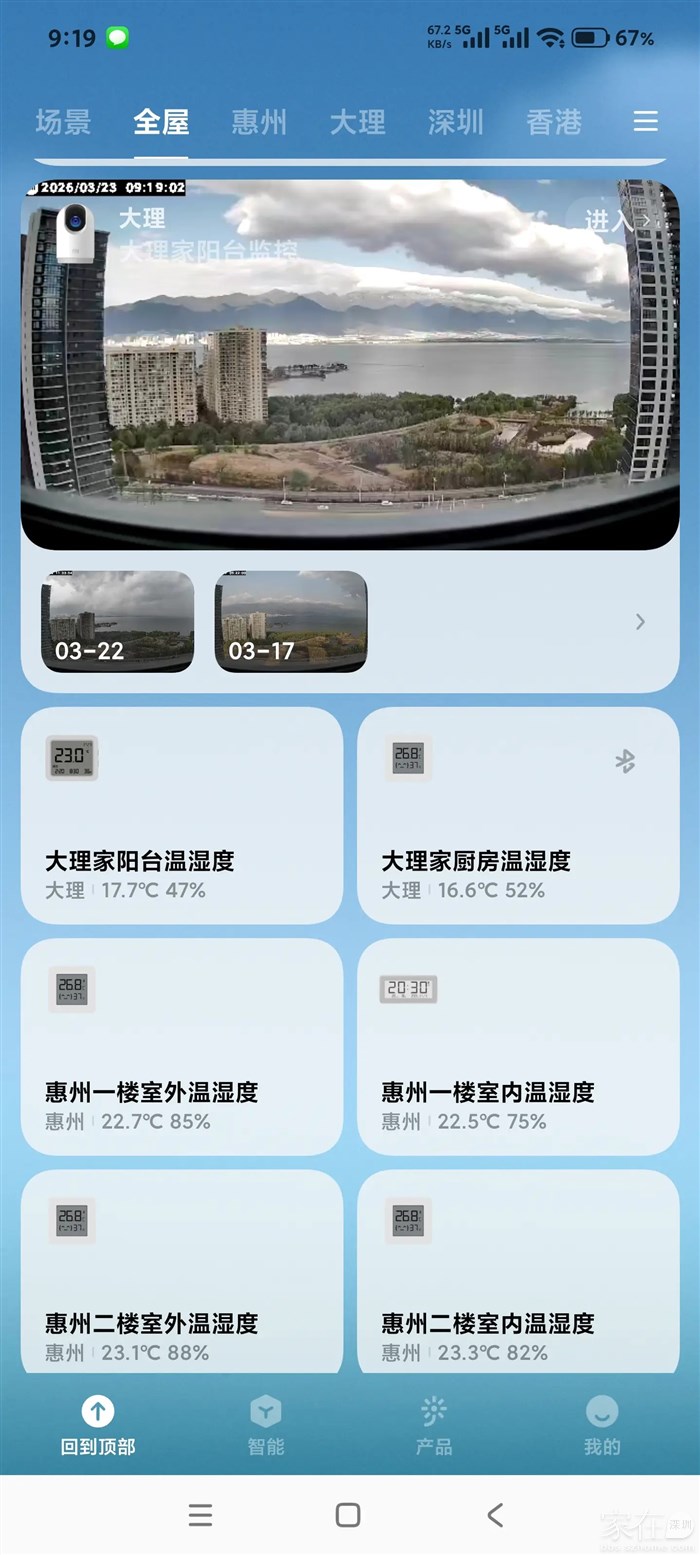Switch to the 智能 tab
This screenshot has width=700, height=1555.
(266, 1425)
